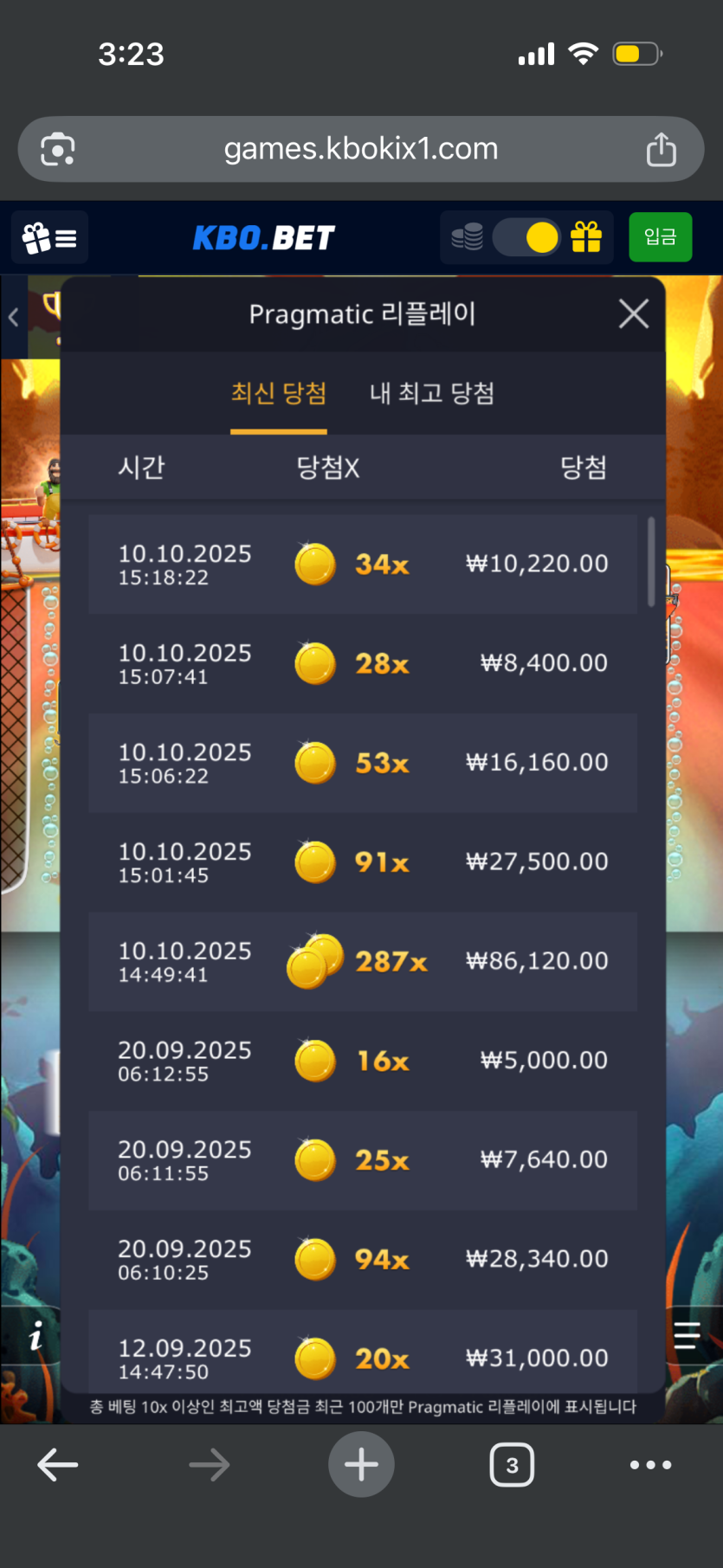Switch to the 내 최고 당첨 tab
The height and width of the screenshot is (1568, 723).
click(431, 394)
